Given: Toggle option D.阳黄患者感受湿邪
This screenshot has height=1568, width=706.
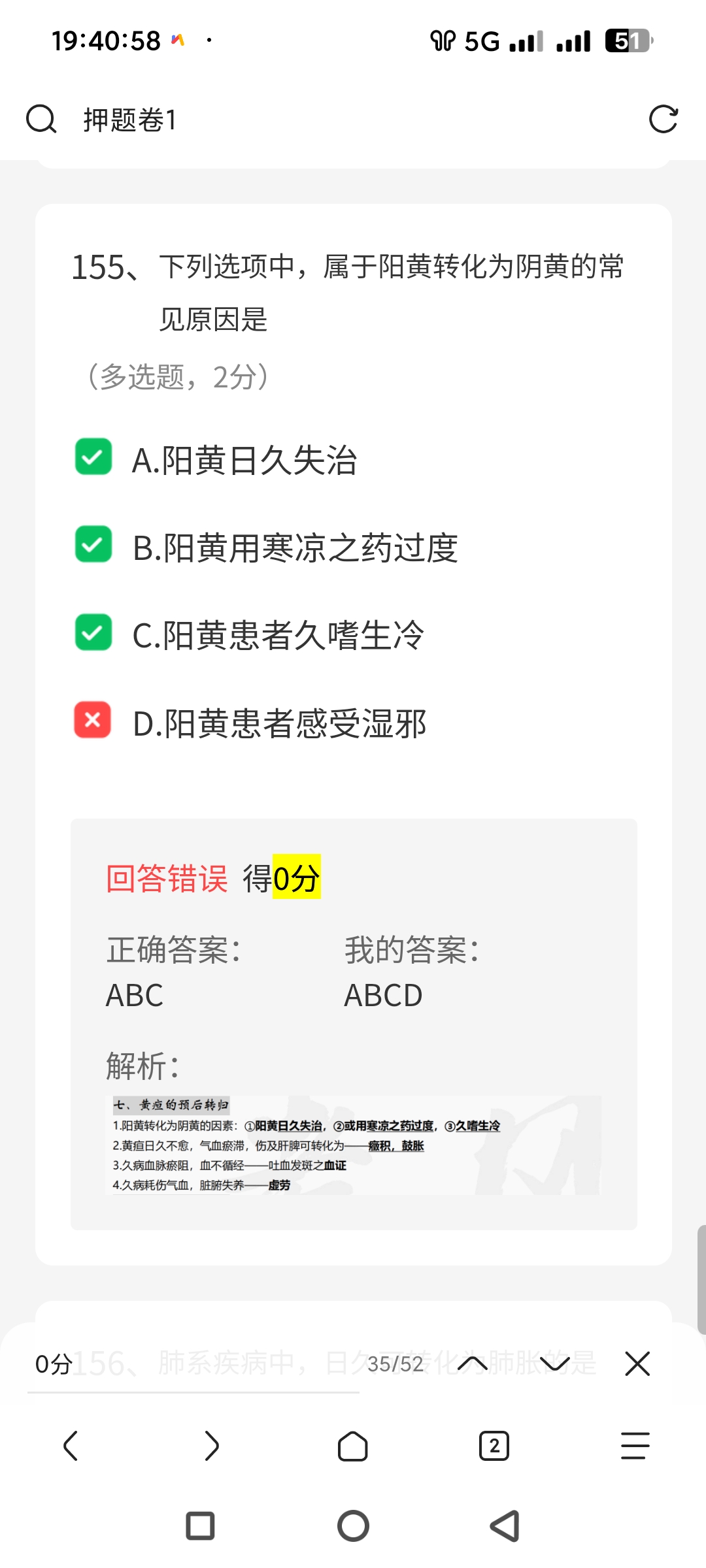Looking at the screenshot, I should [93, 720].
